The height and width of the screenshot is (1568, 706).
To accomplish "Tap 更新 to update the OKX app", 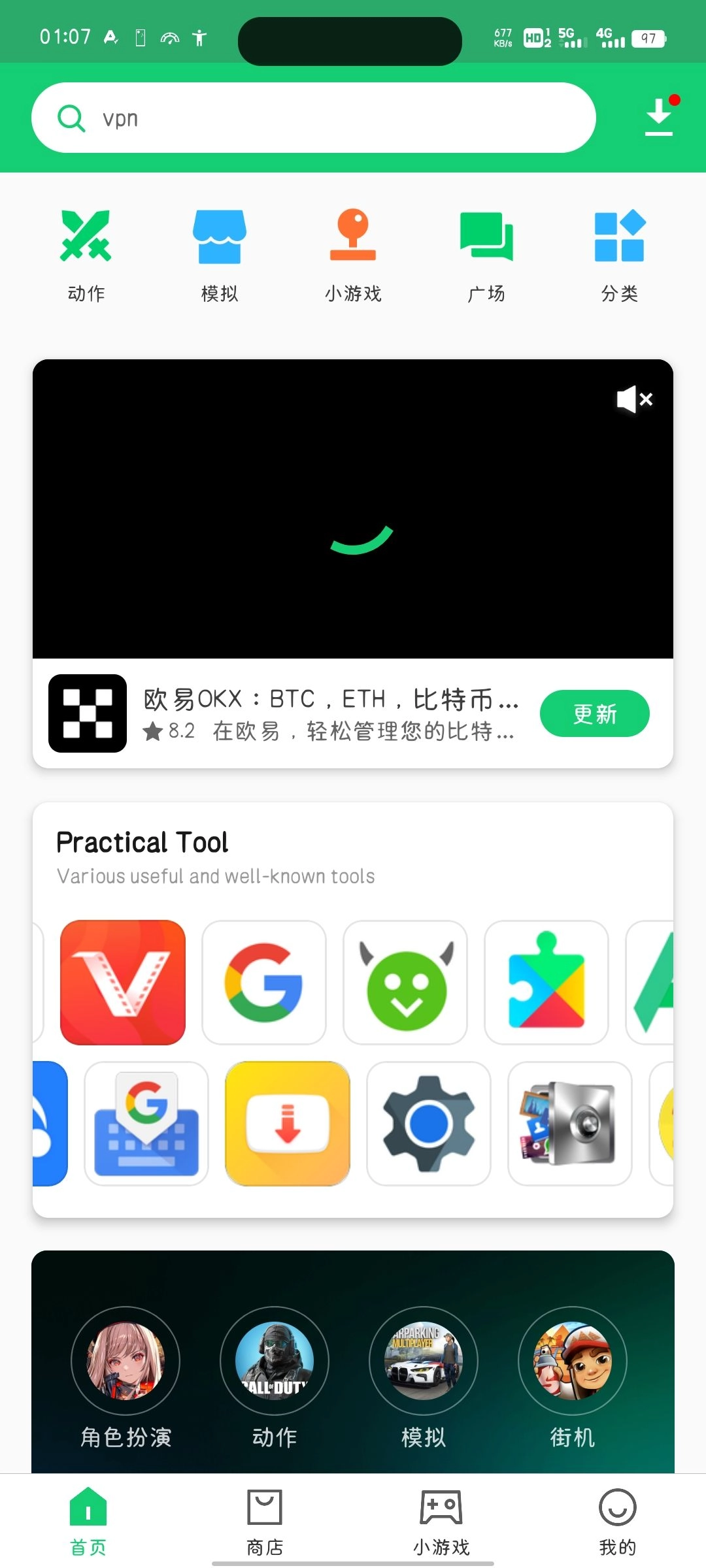I will [594, 713].
